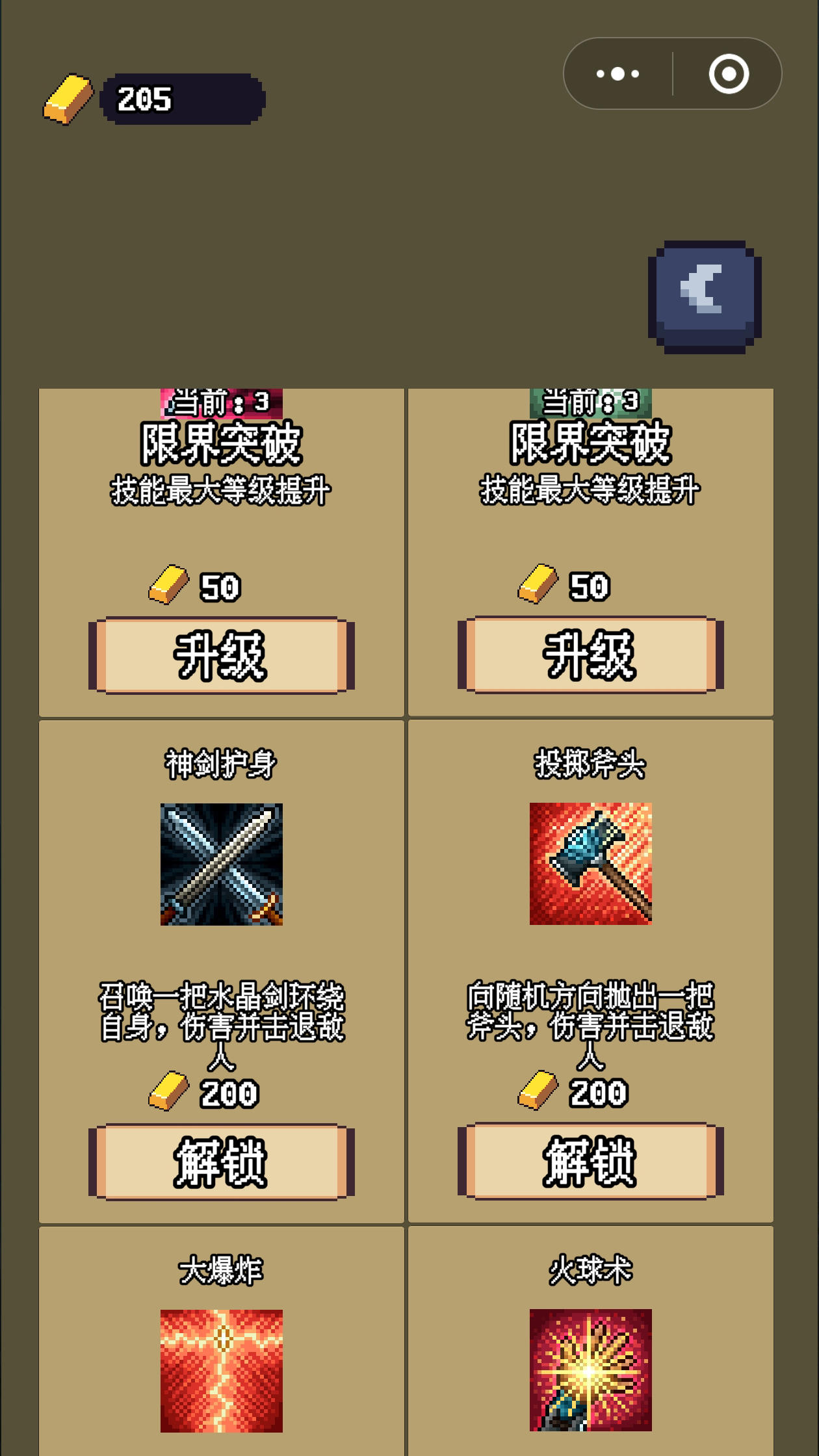The image size is (819, 1456).
Task: Close the mini program via circle icon
Action: click(728, 74)
